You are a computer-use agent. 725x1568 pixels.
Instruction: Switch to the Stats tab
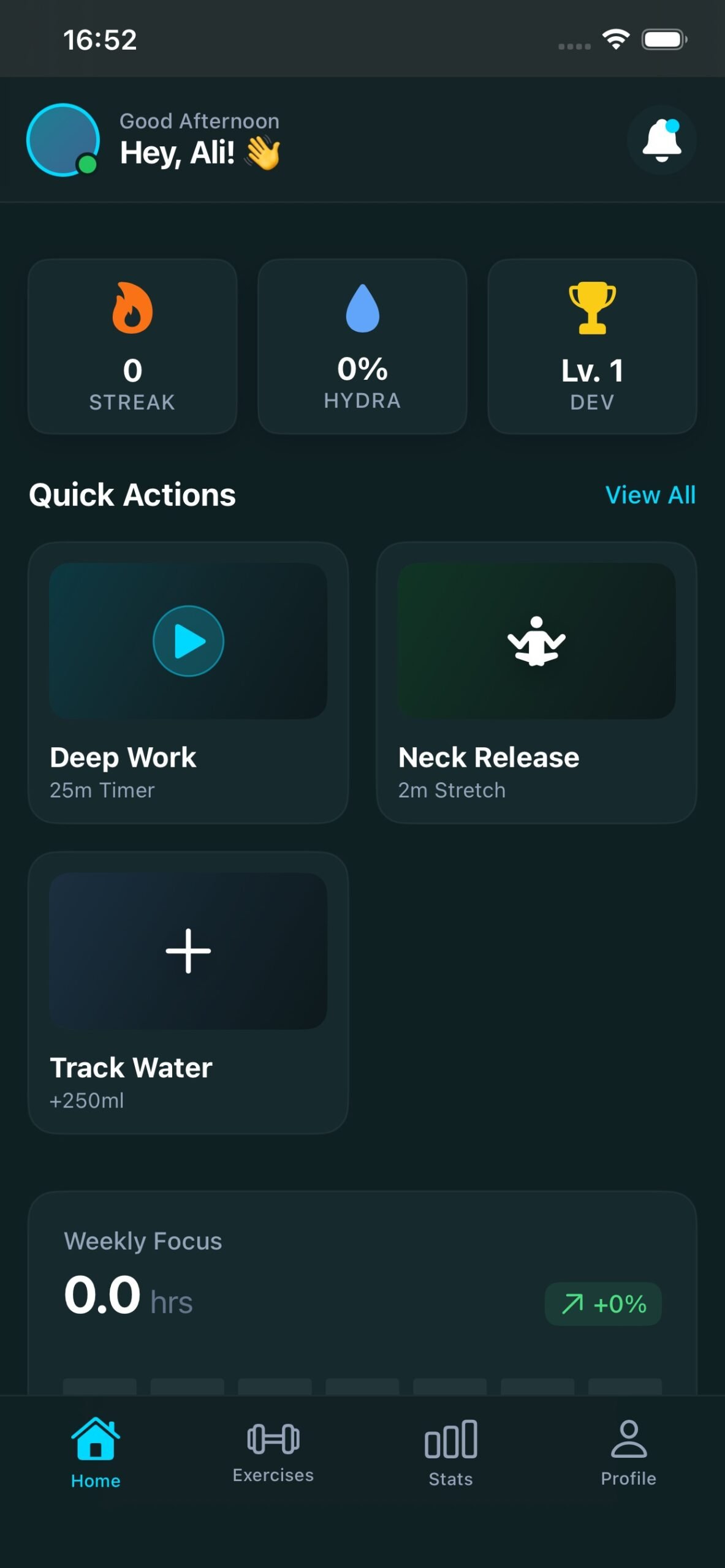451,1453
